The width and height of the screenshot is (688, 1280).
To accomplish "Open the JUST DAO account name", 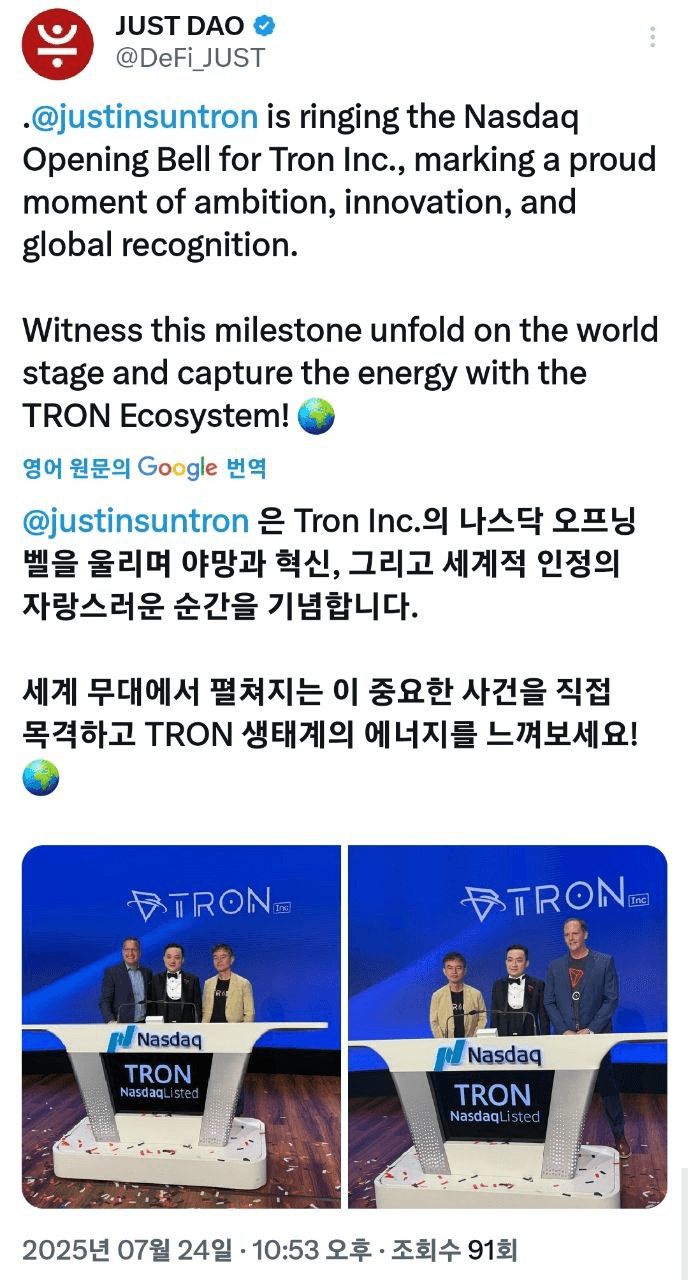I will click(179, 27).
